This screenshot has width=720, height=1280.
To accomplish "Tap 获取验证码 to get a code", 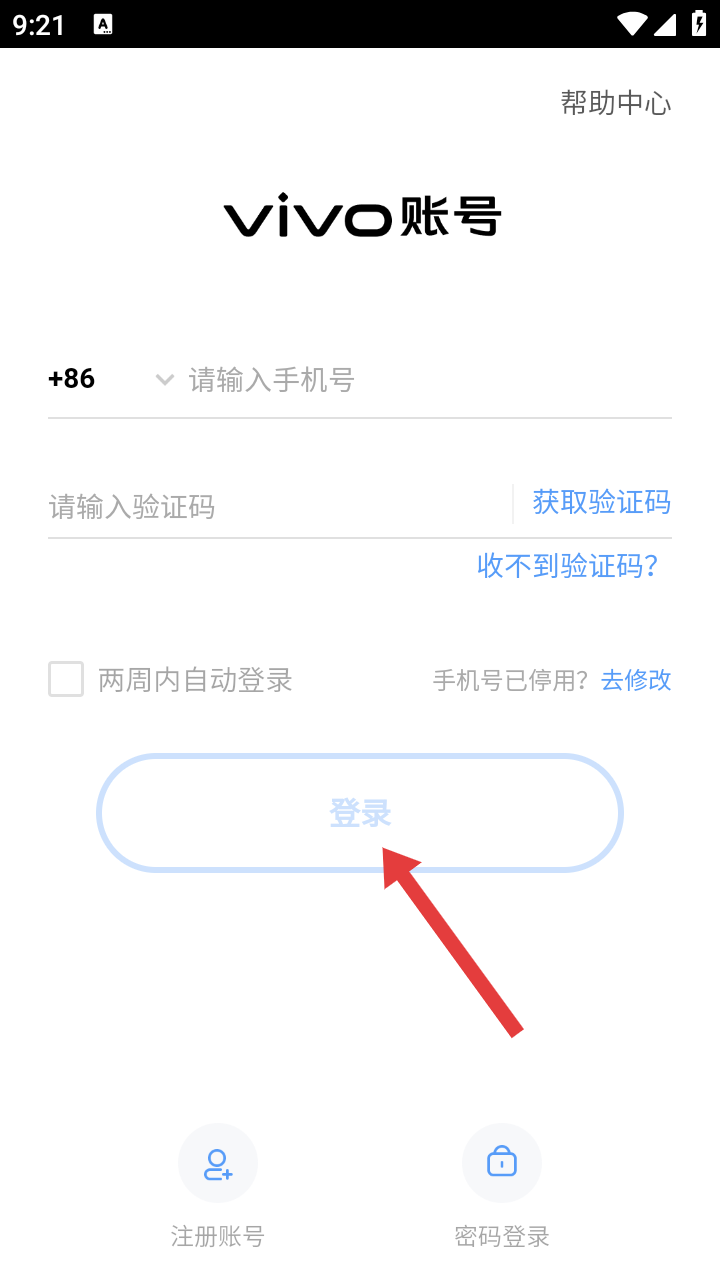I will (x=601, y=502).
